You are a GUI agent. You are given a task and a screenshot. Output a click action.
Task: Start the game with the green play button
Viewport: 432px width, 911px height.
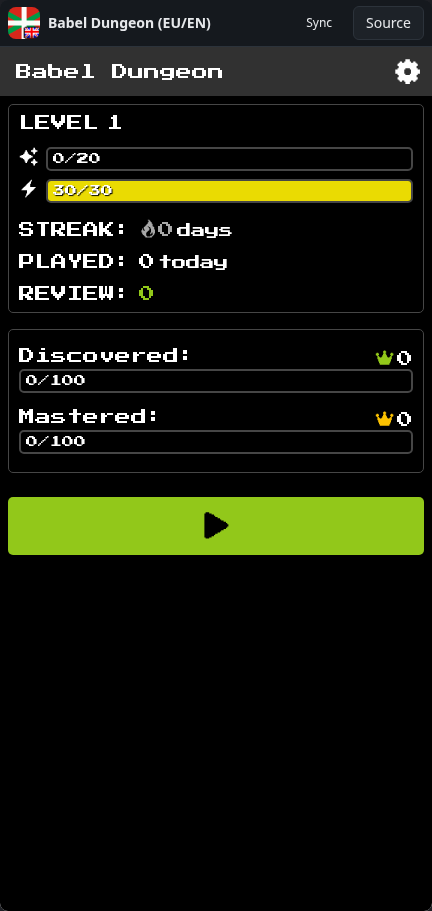216,526
